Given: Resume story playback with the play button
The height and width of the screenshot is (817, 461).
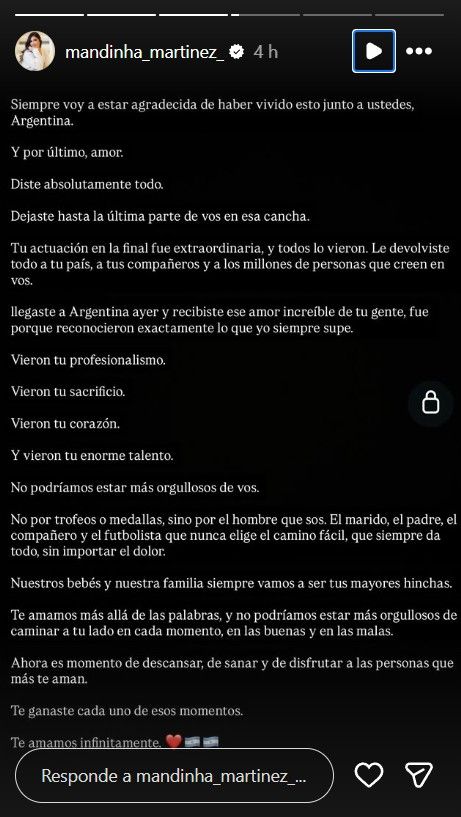Looking at the screenshot, I should (373, 51).
